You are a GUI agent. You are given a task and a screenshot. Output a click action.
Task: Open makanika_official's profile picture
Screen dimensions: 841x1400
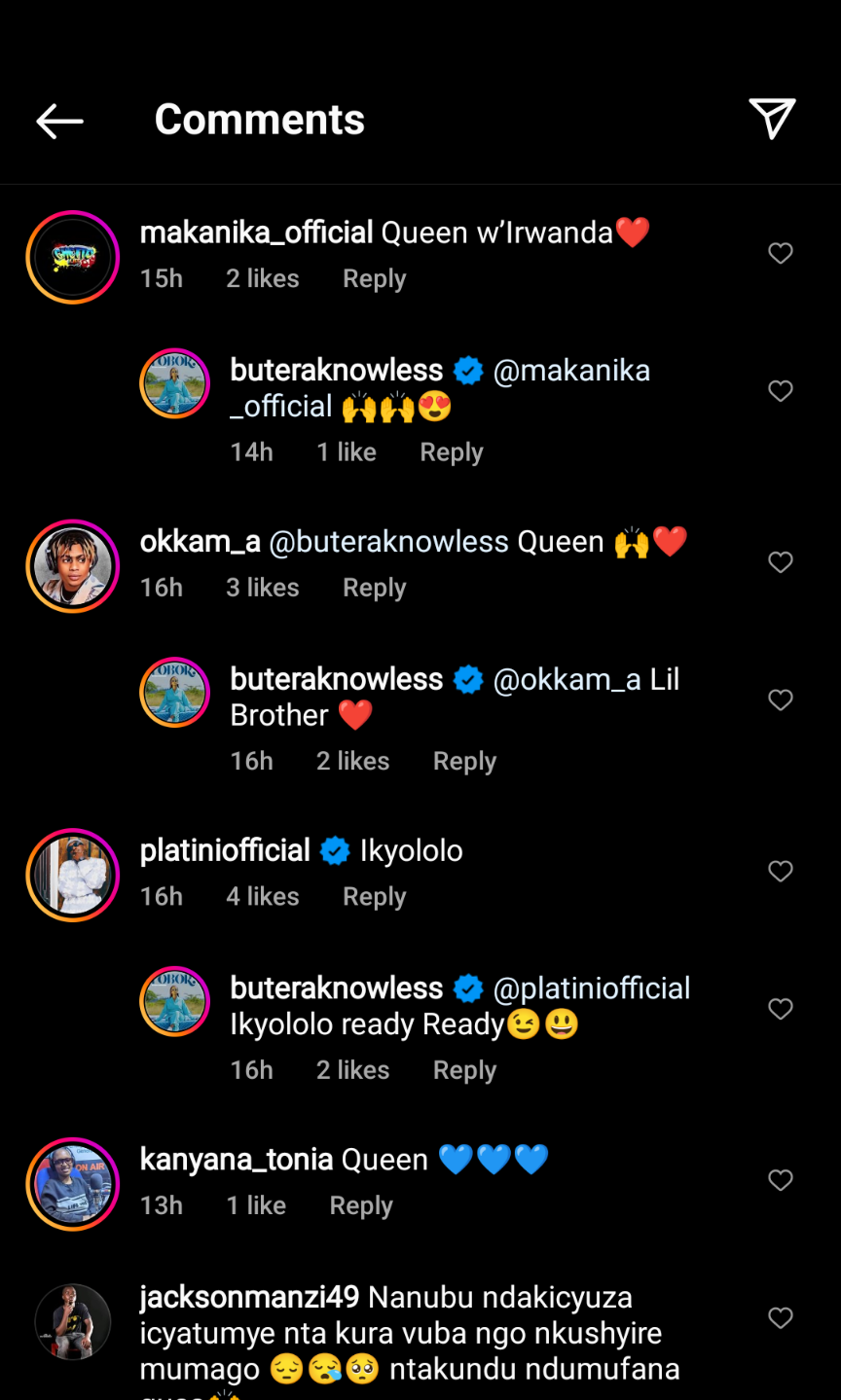coord(73,258)
